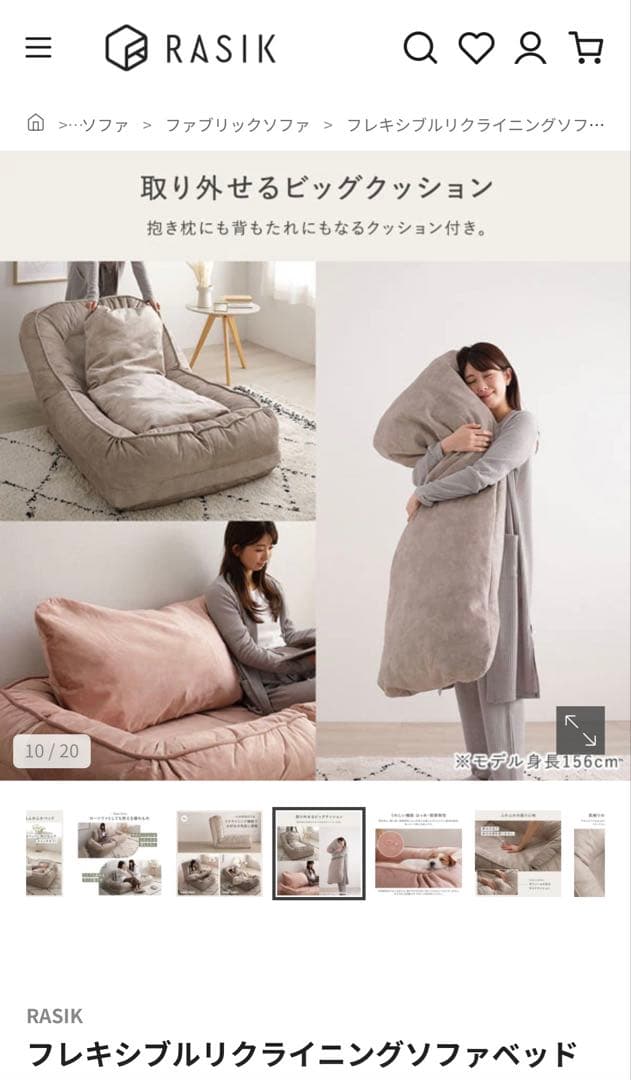Open the shopping cart

[586, 48]
